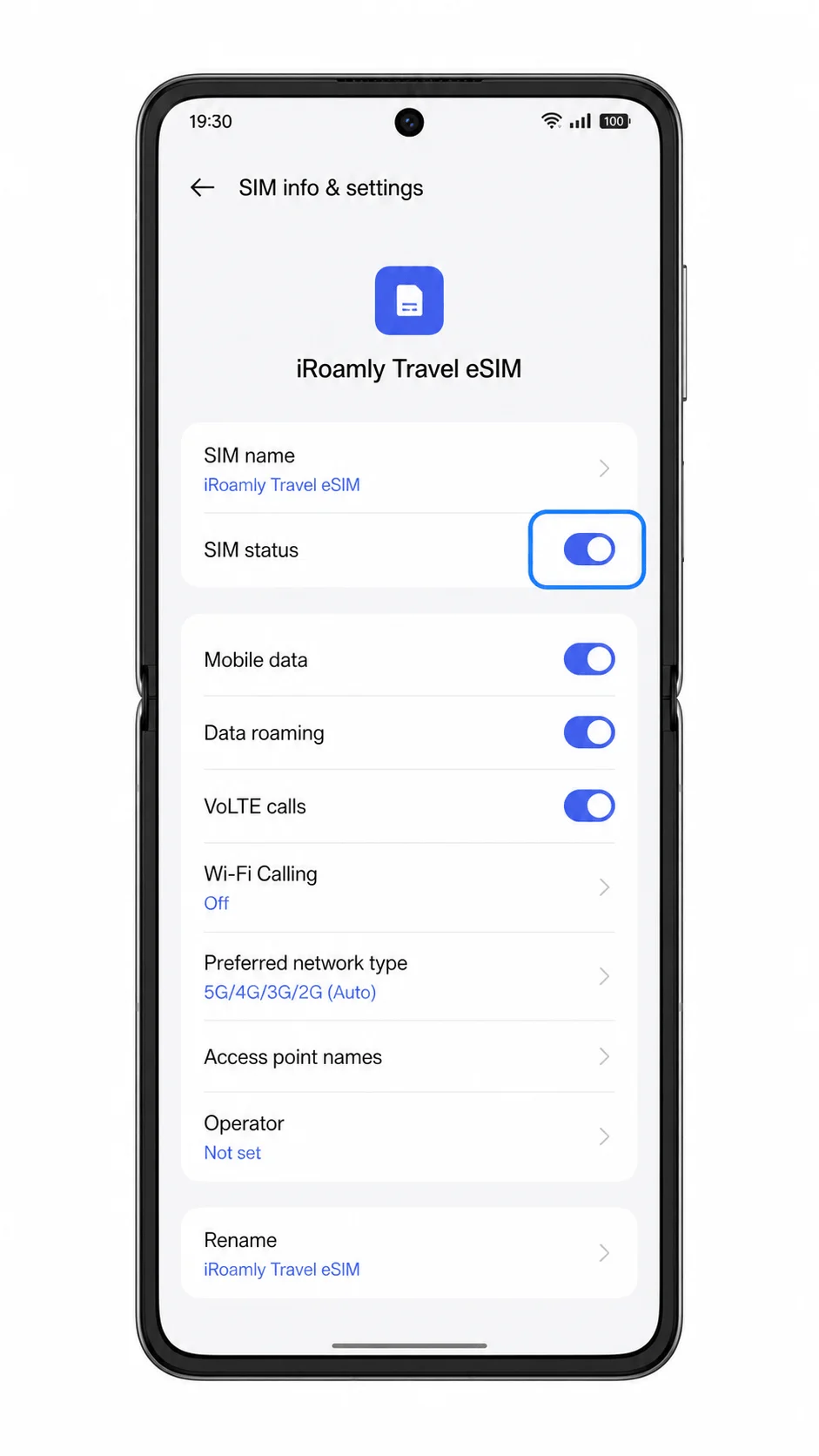Open the SIM name row

click(x=409, y=468)
